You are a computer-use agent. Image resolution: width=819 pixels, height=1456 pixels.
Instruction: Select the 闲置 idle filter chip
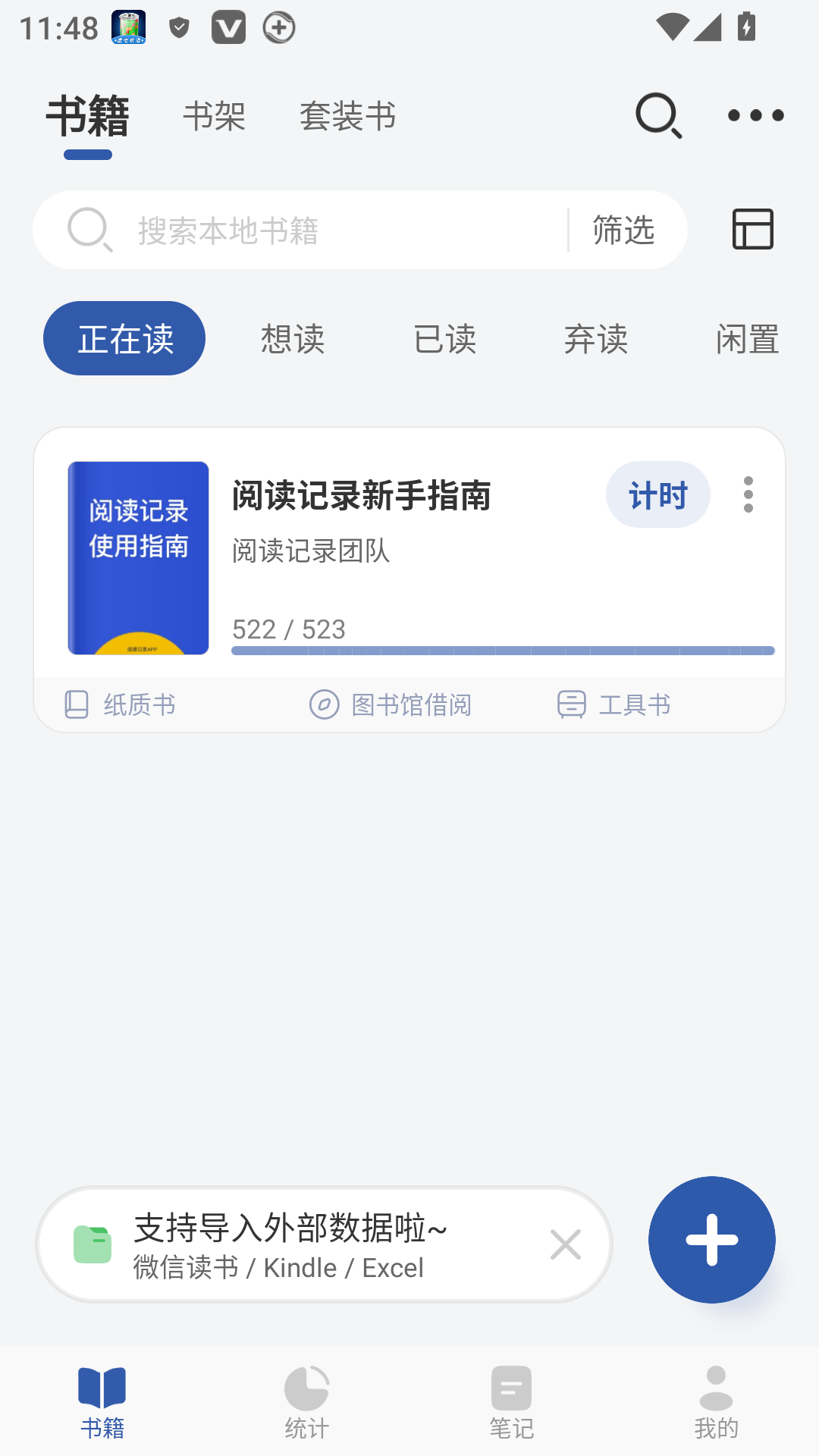pos(747,338)
